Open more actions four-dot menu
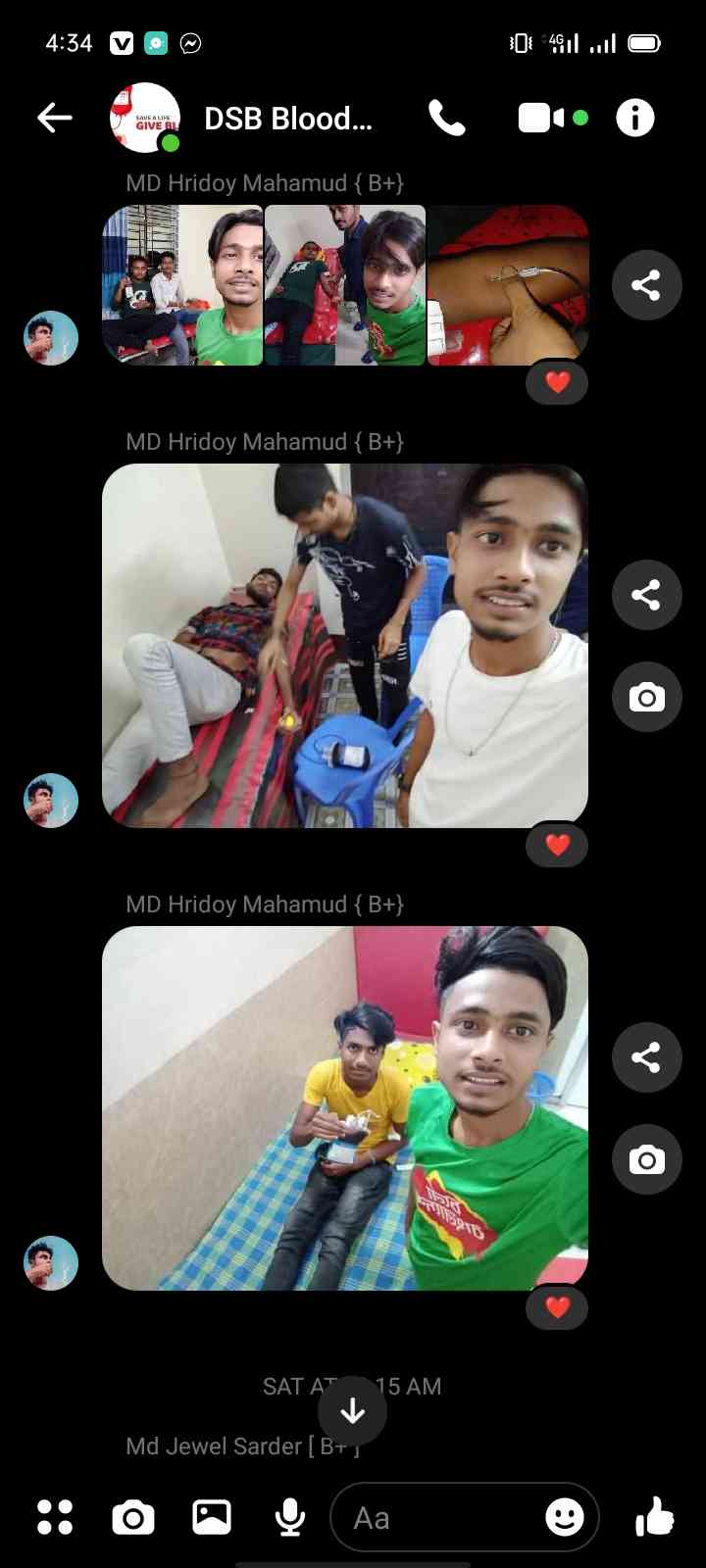706x1568 pixels. pyautogui.click(x=55, y=1517)
